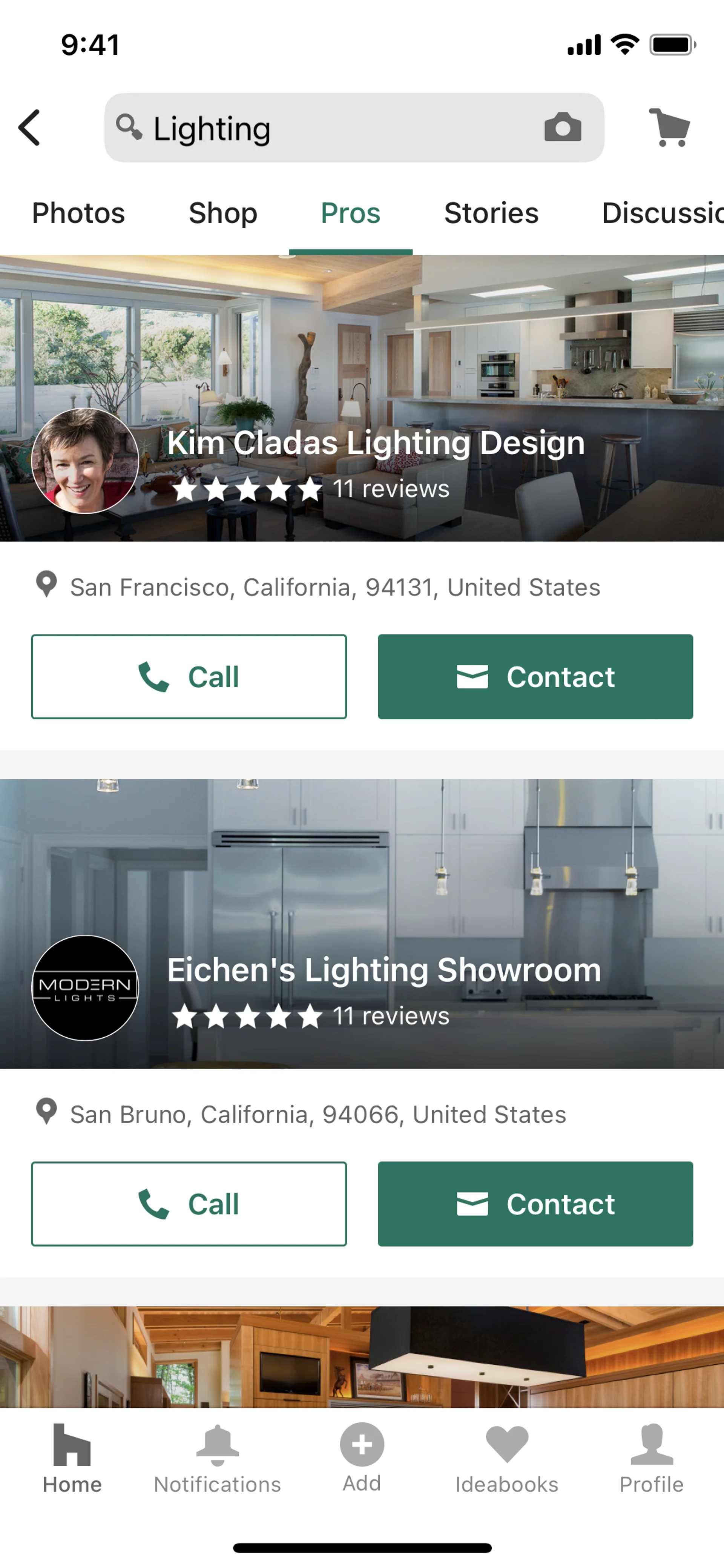Open the Discussions tab
The image size is (724, 1568).
pos(661,213)
